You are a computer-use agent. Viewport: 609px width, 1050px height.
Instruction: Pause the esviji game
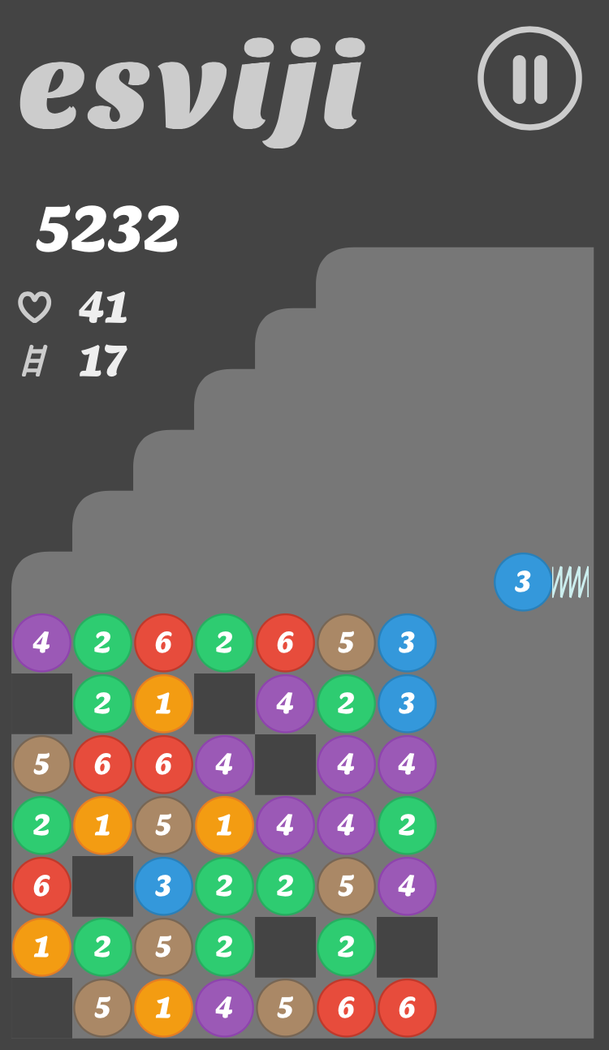click(529, 79)
